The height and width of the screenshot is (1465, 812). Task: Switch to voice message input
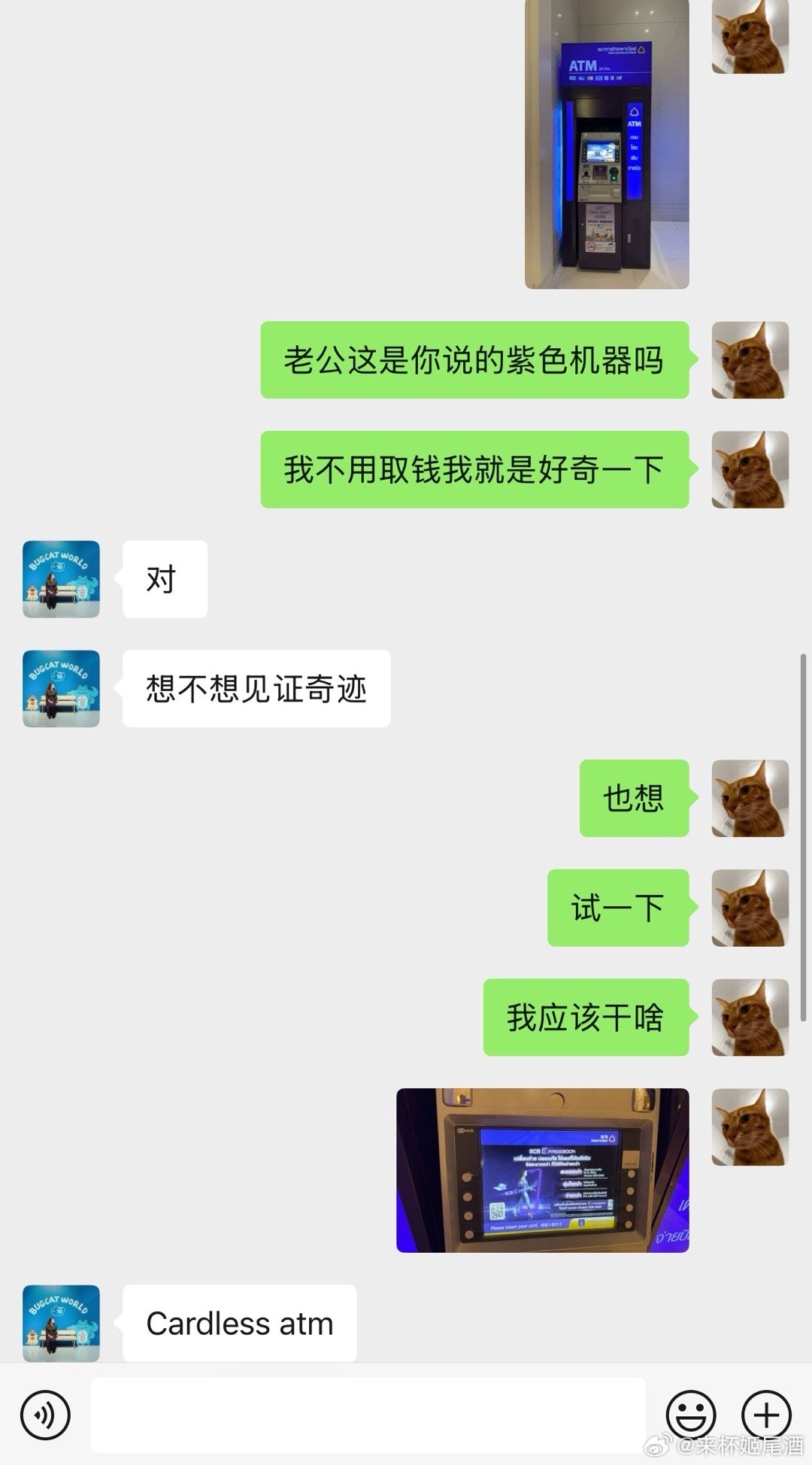click(45, 1415)
